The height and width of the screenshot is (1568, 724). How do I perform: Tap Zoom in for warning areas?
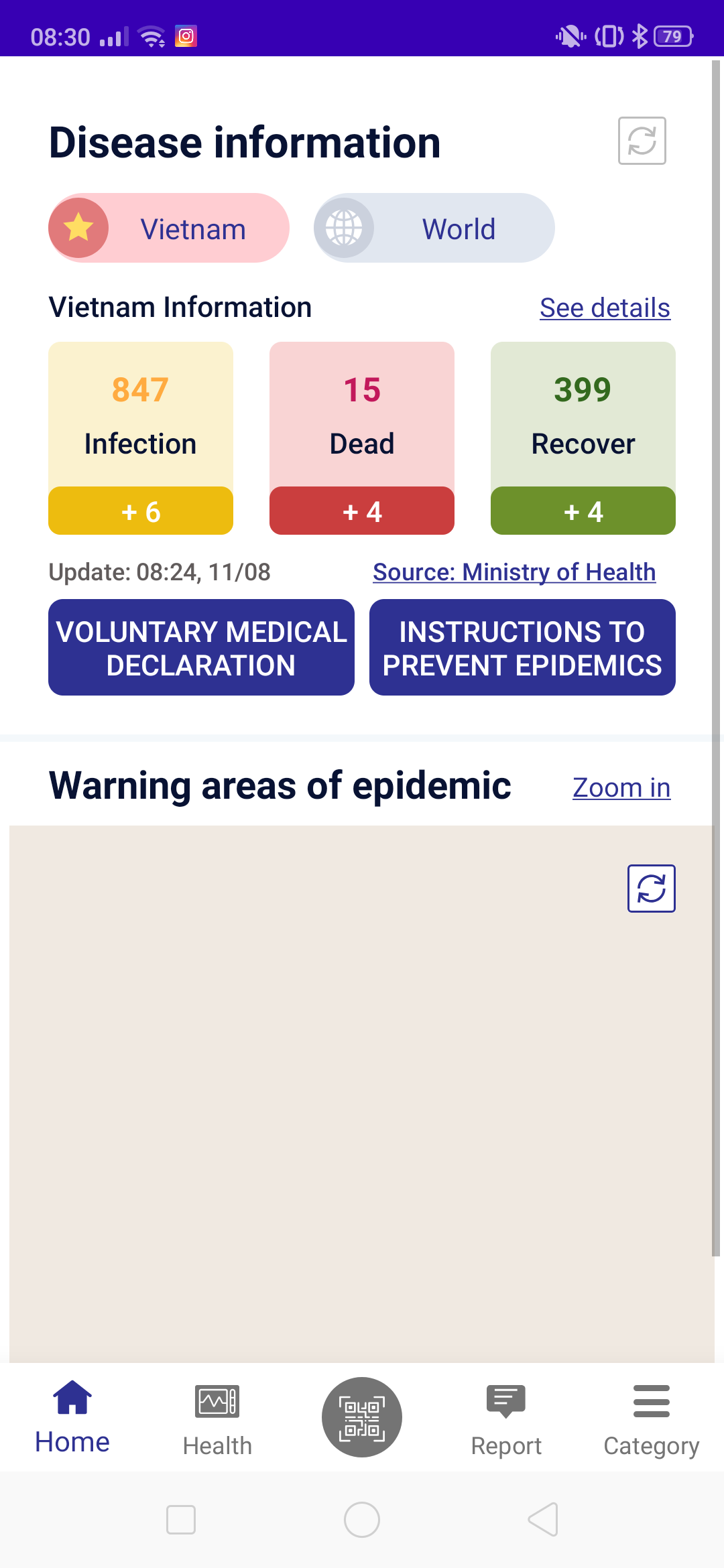pos(621,787)
